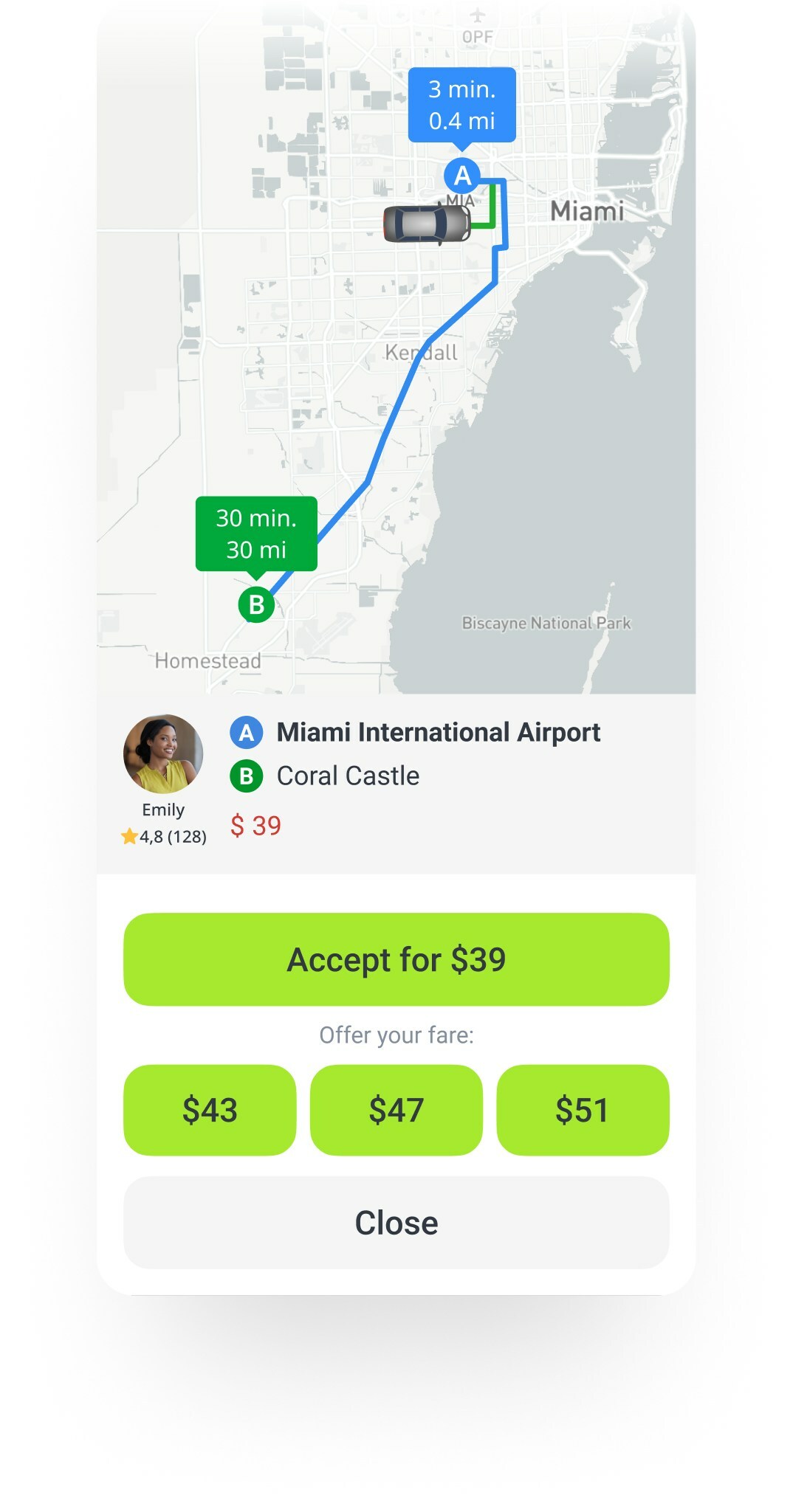
Task: Offer a fare of $51
Action: point(583,1110)
